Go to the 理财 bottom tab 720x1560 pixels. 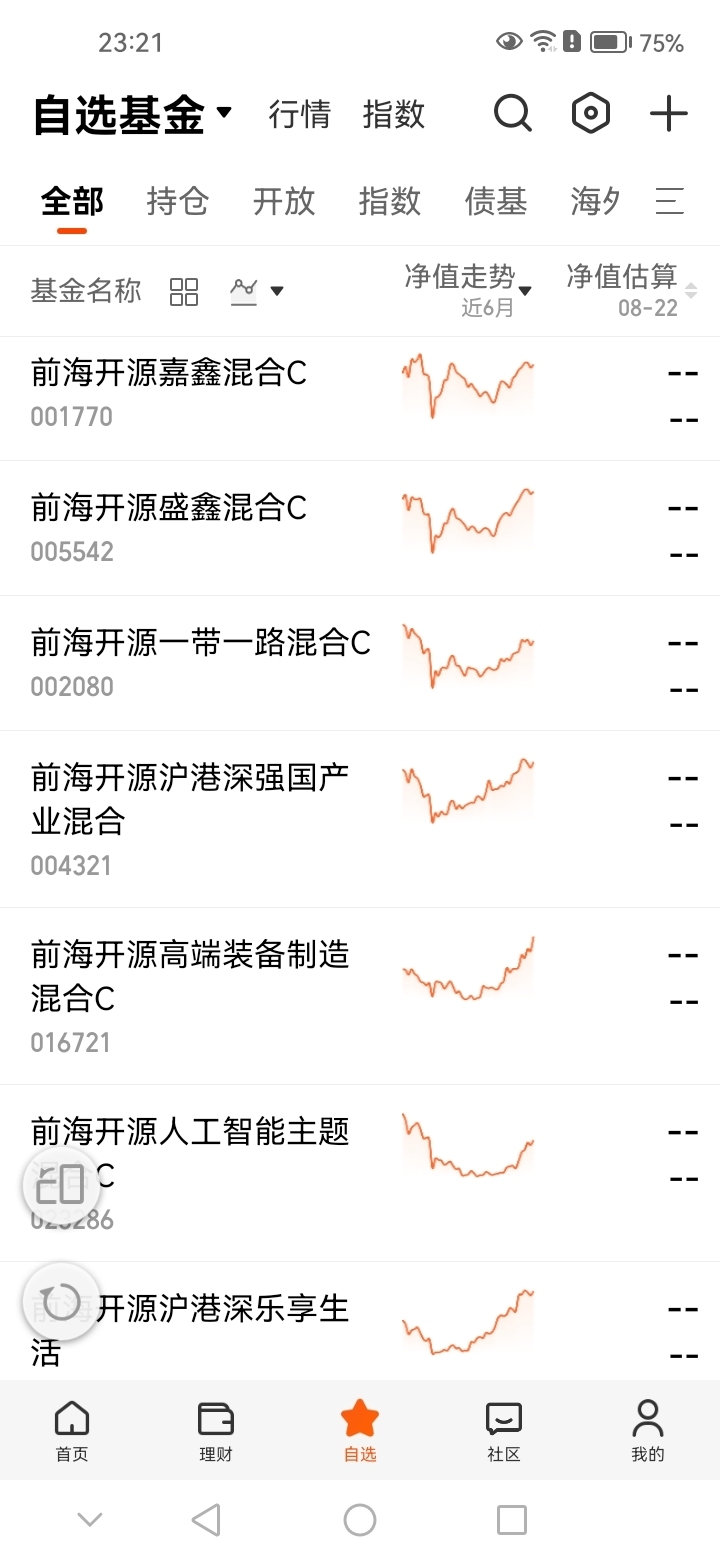point(216,1431)
